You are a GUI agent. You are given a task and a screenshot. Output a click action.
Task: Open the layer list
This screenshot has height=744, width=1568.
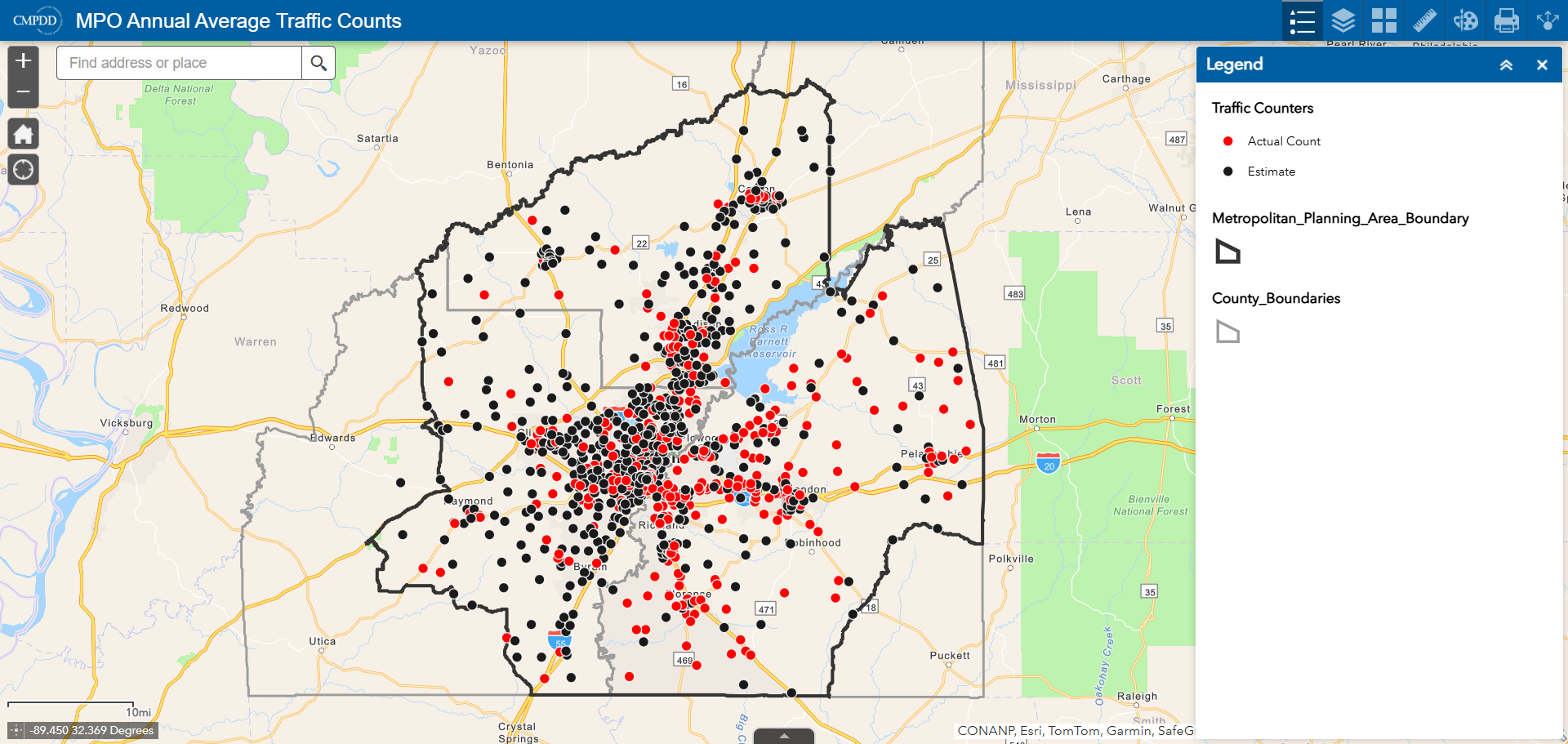click(x=1343, y=20)
